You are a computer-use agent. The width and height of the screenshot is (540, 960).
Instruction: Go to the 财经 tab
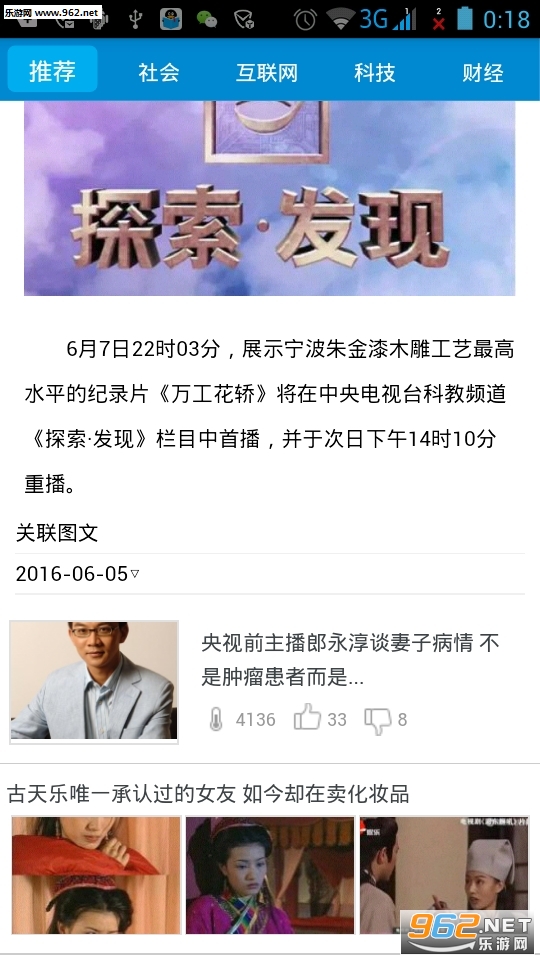(x=482, y=72)
